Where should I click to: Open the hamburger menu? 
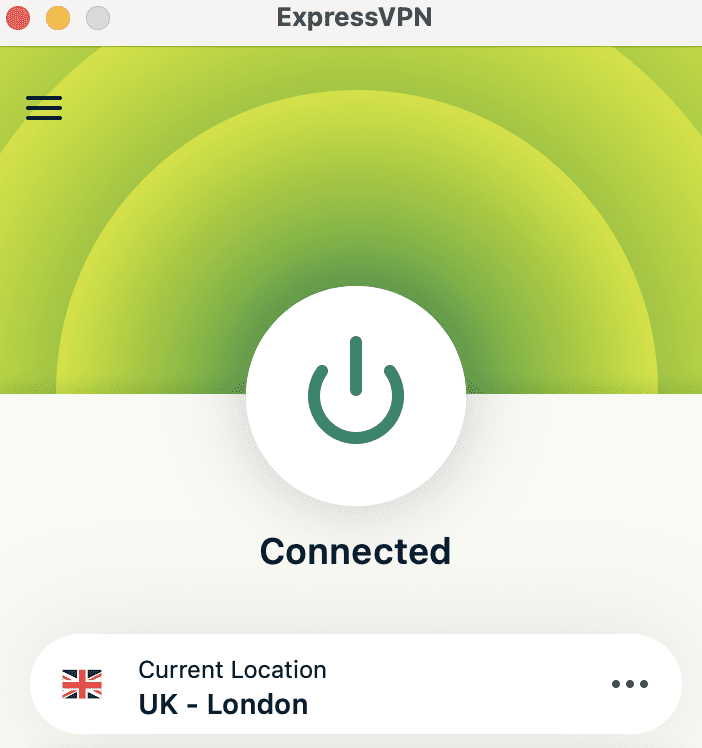pyautogui.click(x=44, y=108)
